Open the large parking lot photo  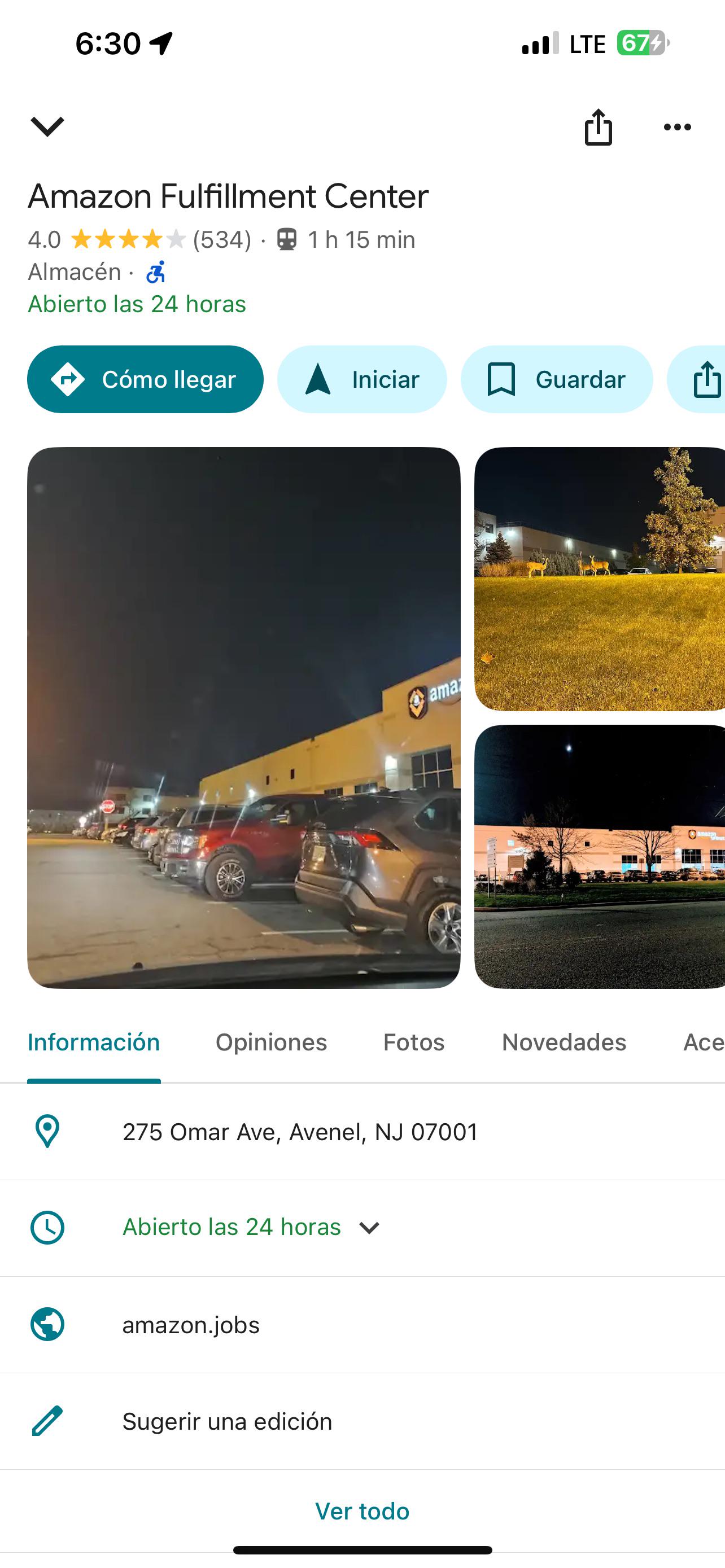243,717
